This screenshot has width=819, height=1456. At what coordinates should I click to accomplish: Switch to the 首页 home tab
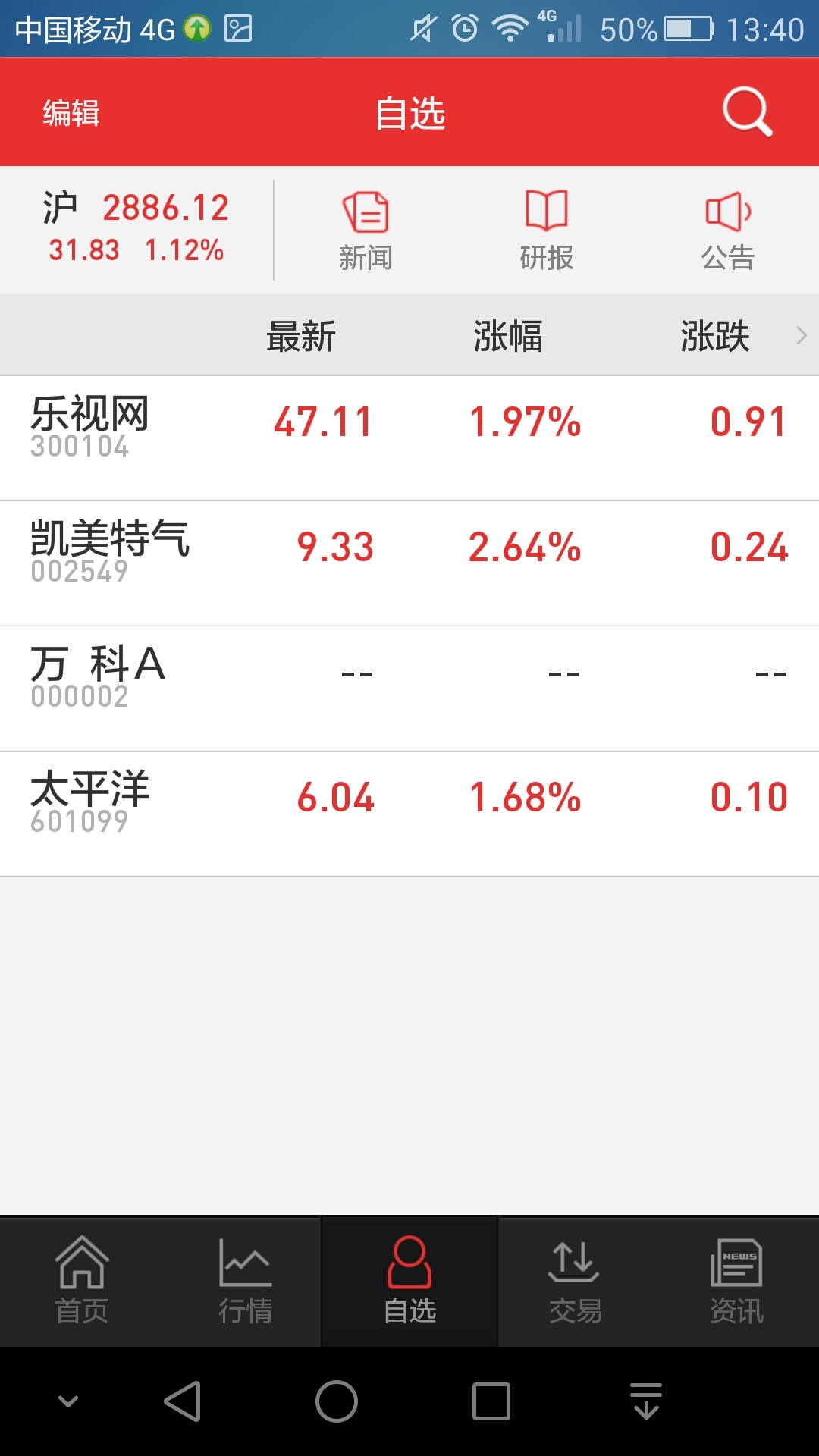tap(82, 1281)
